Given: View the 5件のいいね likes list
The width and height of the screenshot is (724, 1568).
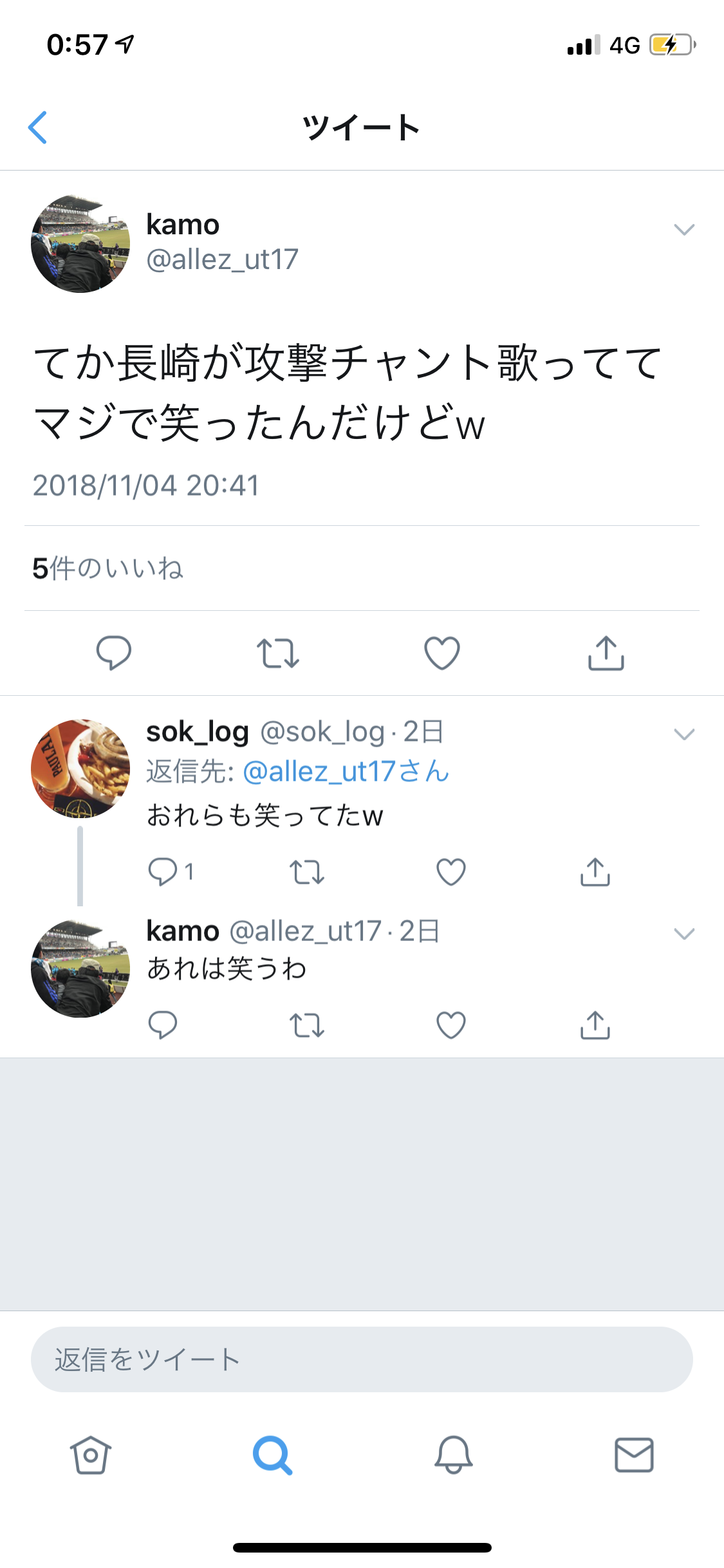Looking at the screenshot, I should (108, 568).
